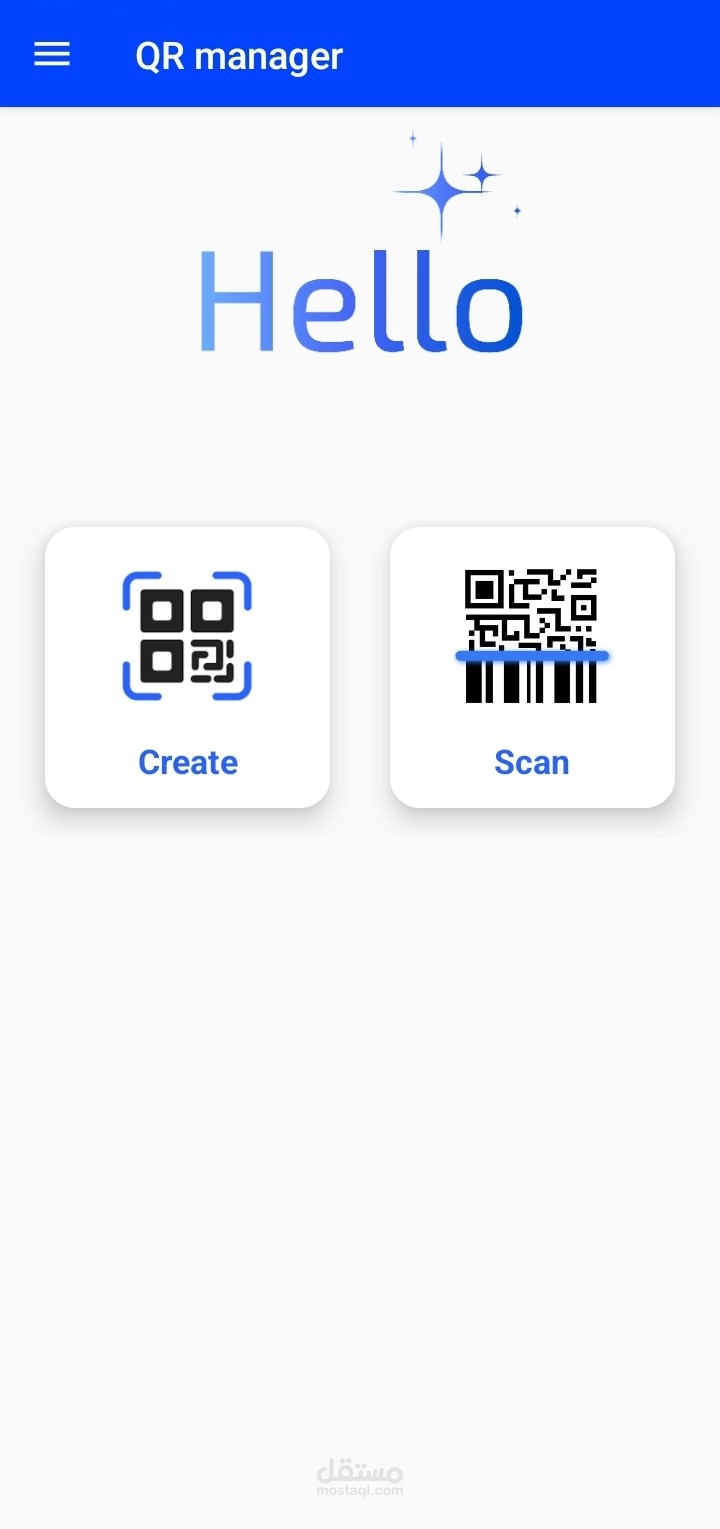Open the navigation drawer menu
The height and width of the screenshot is (1529, 720).
click(x=52, y=55)
